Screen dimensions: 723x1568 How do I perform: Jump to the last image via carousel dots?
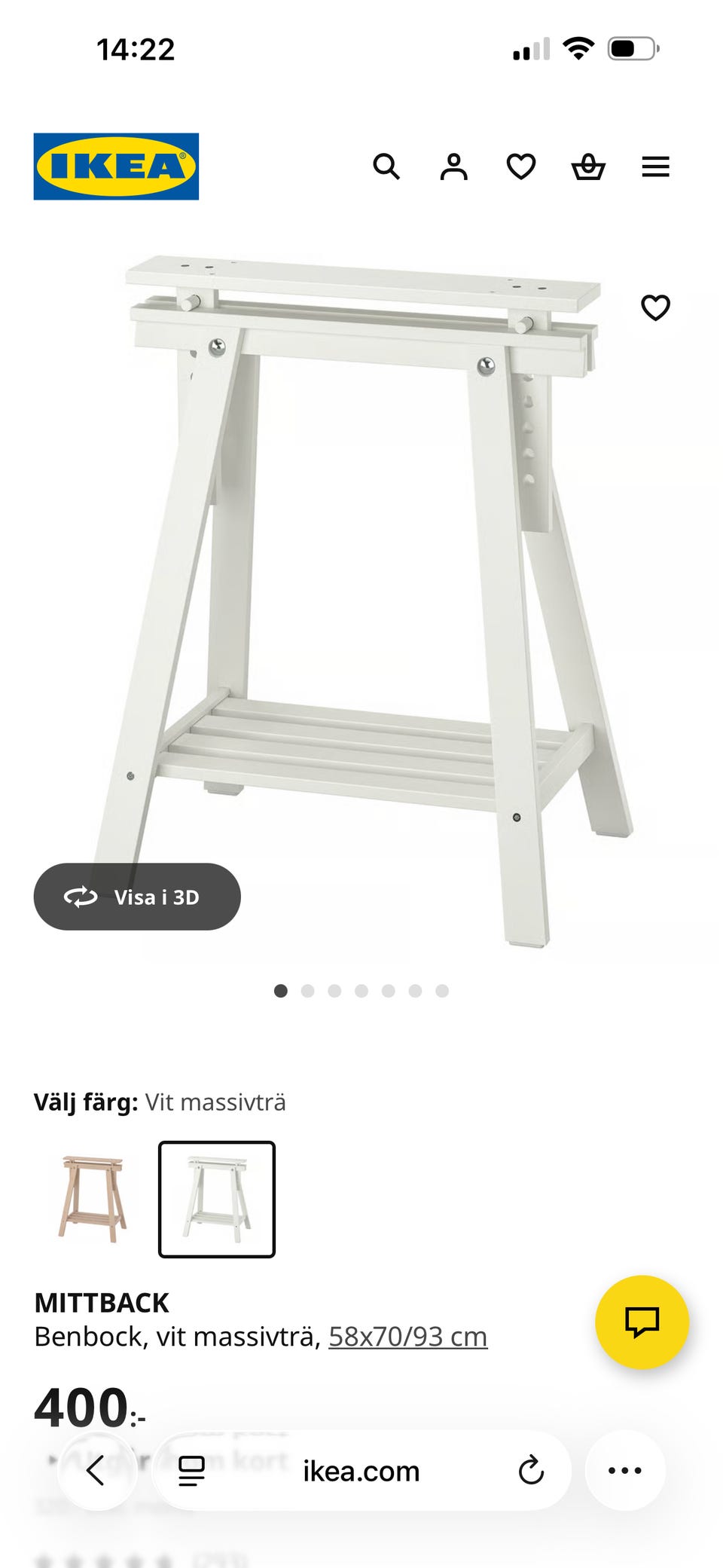(441, 991)
